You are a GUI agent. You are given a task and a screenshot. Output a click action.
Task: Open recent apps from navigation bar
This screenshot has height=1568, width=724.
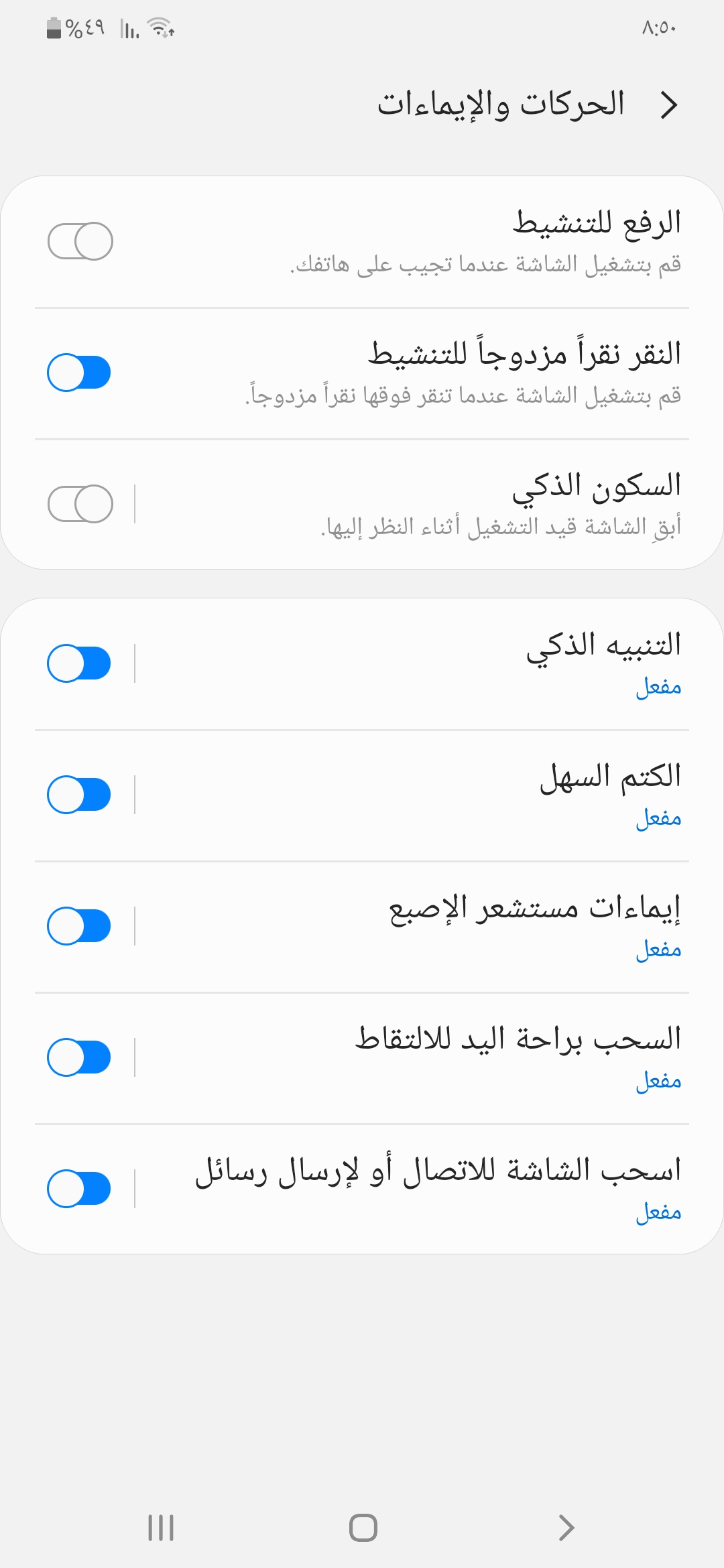pyautogui.click(x=161, y=1528)
